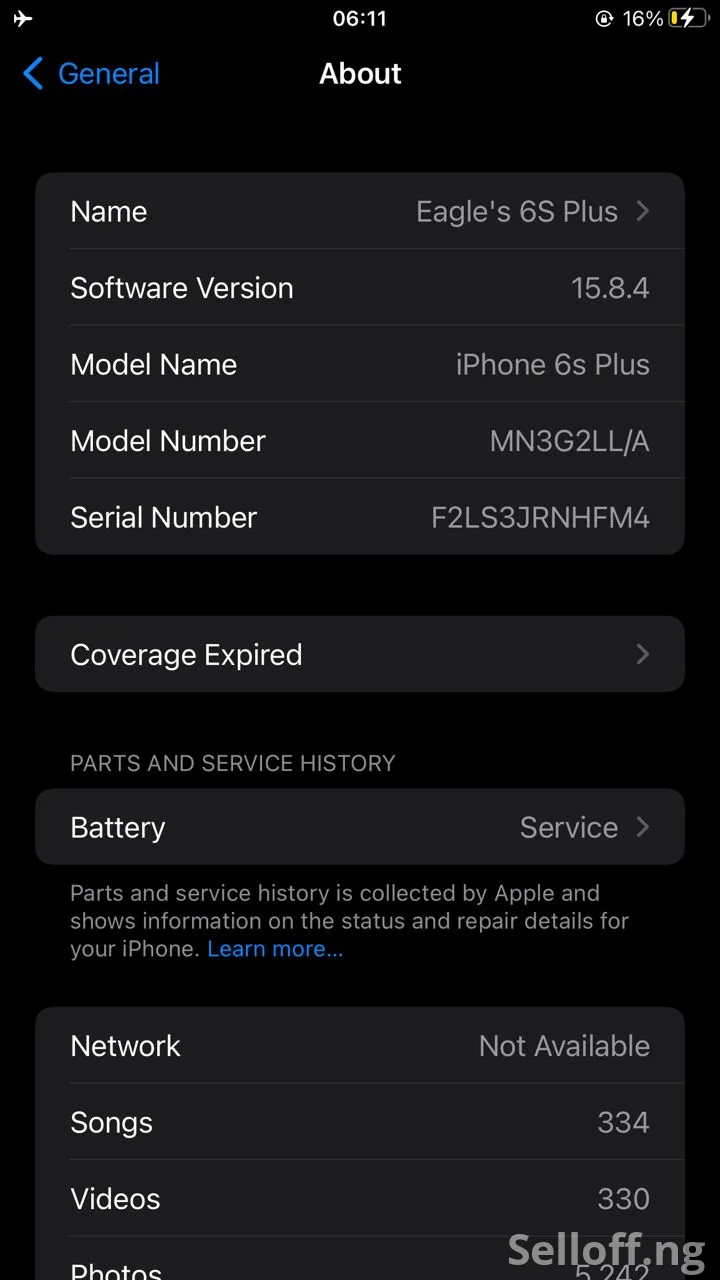The height and width of the screenshot is (1280, 720).
Task: Tap the Software Version row
Action: (x=360, y=288)
